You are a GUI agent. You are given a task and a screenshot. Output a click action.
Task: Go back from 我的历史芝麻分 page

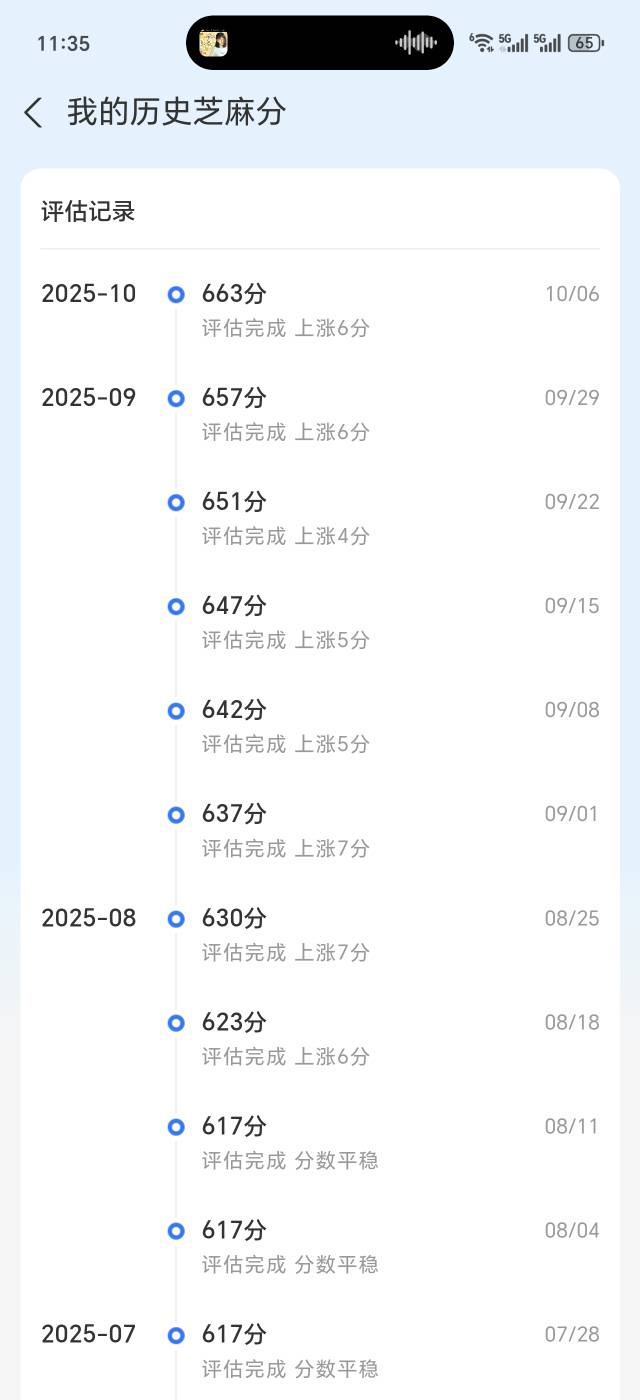click(34, 112)
